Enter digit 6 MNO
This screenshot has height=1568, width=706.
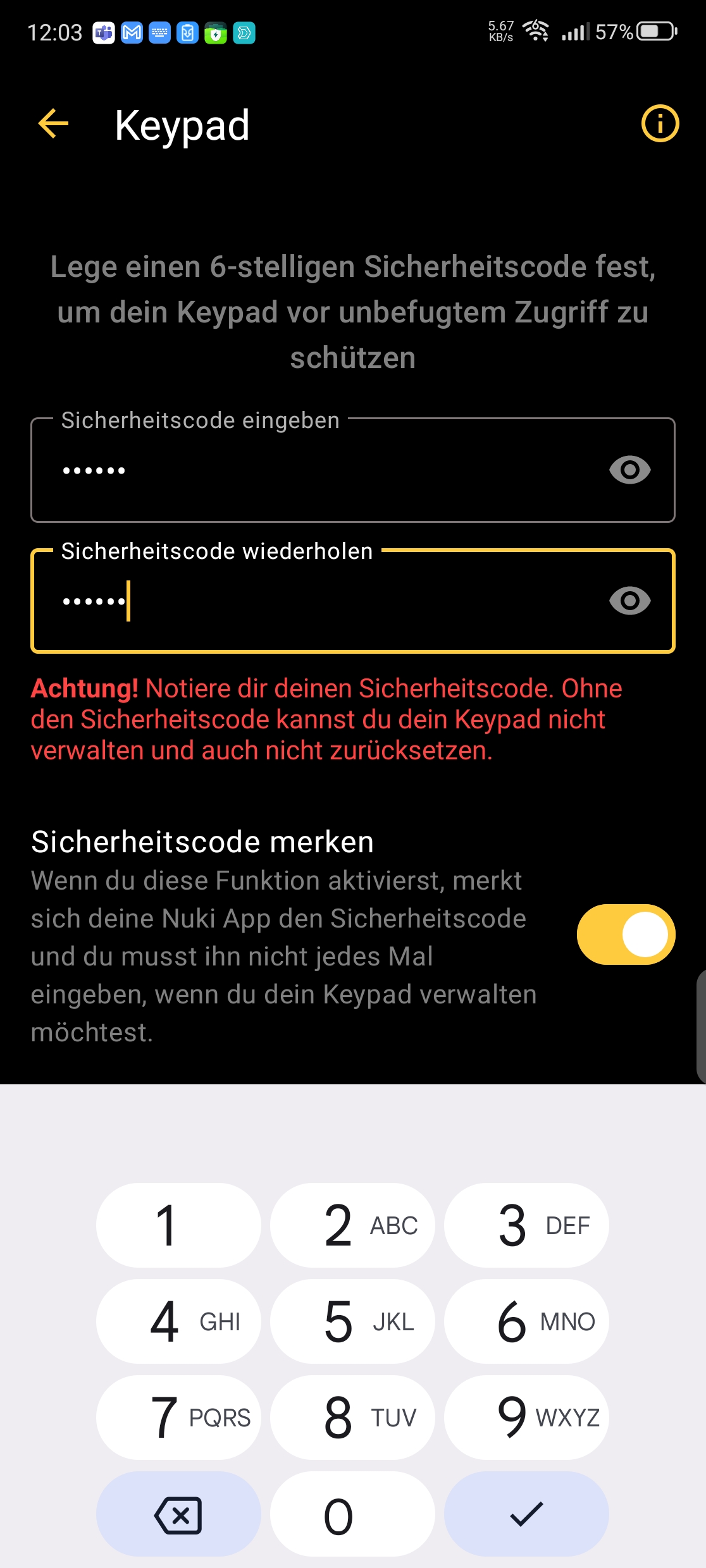click(x=526, y=1321)
